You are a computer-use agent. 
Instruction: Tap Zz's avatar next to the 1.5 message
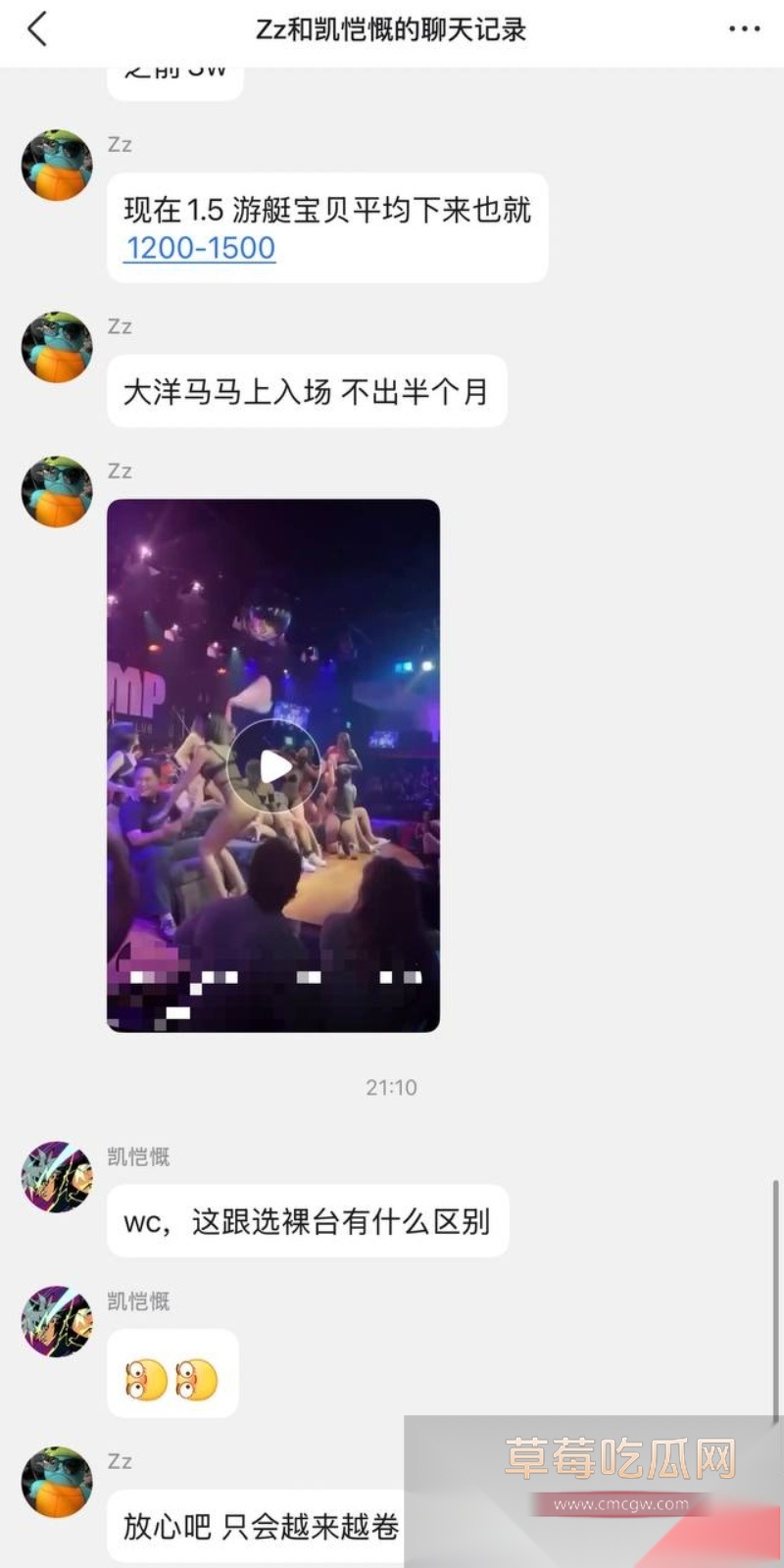pos(56,167)
